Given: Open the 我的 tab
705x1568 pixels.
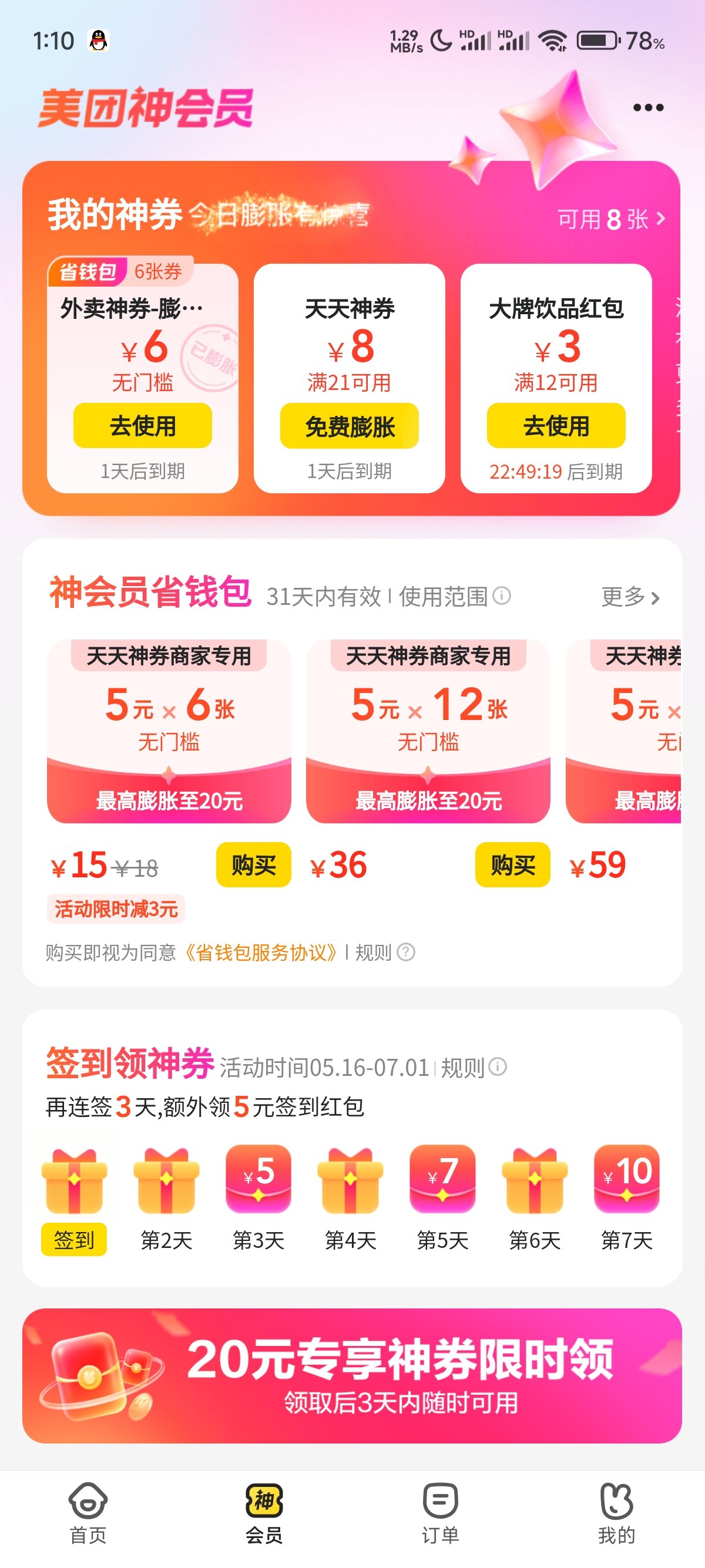Looking at the screenshot, I should (616, 1513).
